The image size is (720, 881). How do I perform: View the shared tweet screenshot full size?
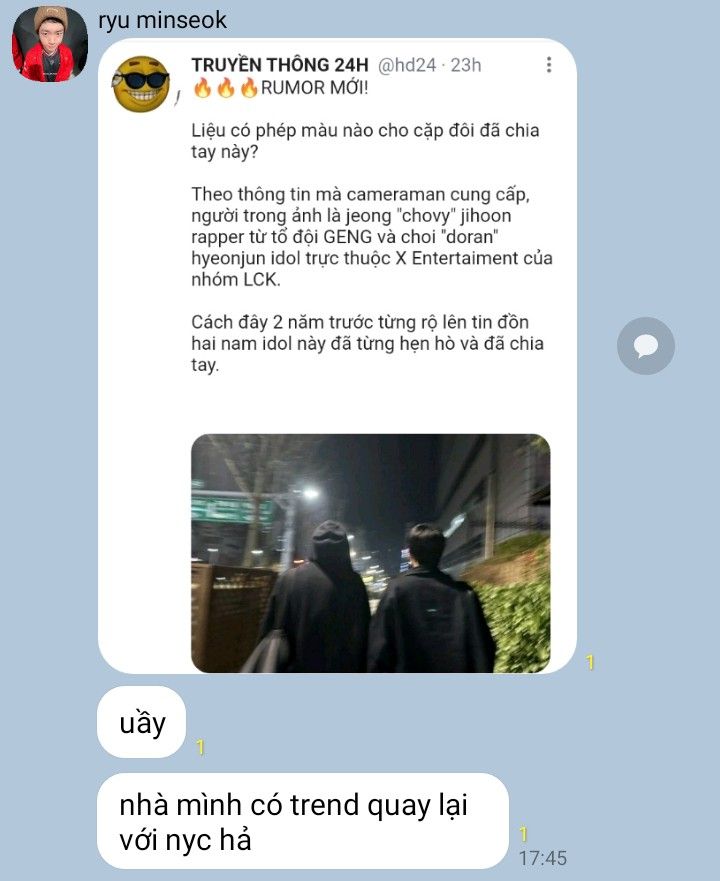(x=337, y=355)
